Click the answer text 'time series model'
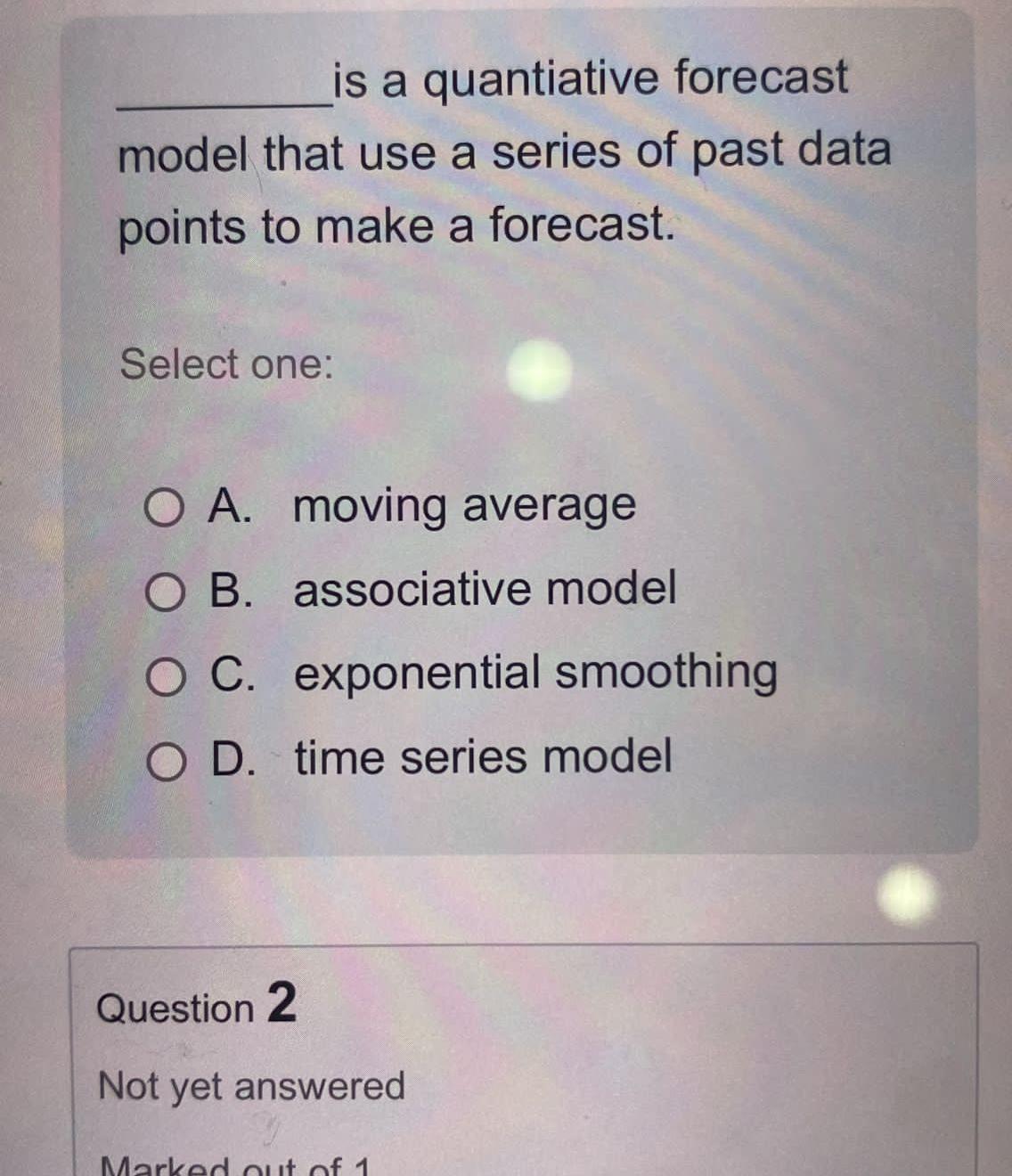The height and width of the screenshot is (1176, 1012). pyautogui.click(x=484, y=758)
